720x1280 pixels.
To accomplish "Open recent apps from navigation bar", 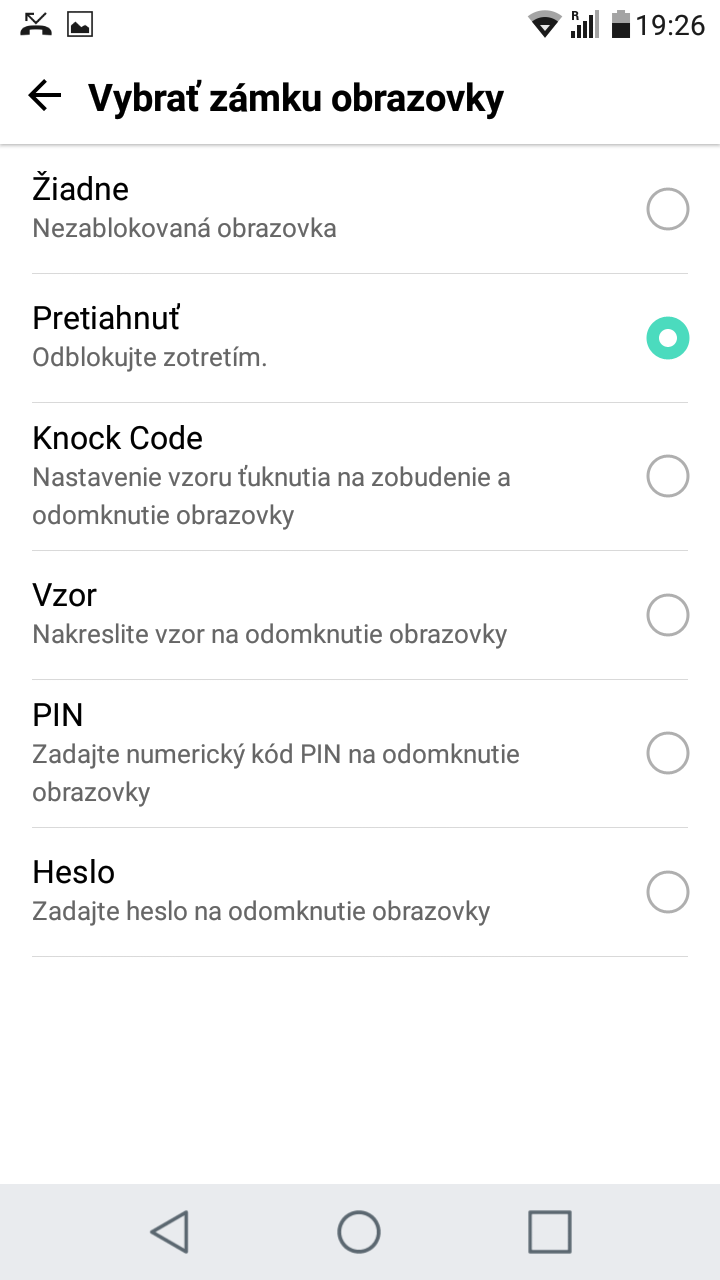I will pyautogui.click(x=550, y=1232).
